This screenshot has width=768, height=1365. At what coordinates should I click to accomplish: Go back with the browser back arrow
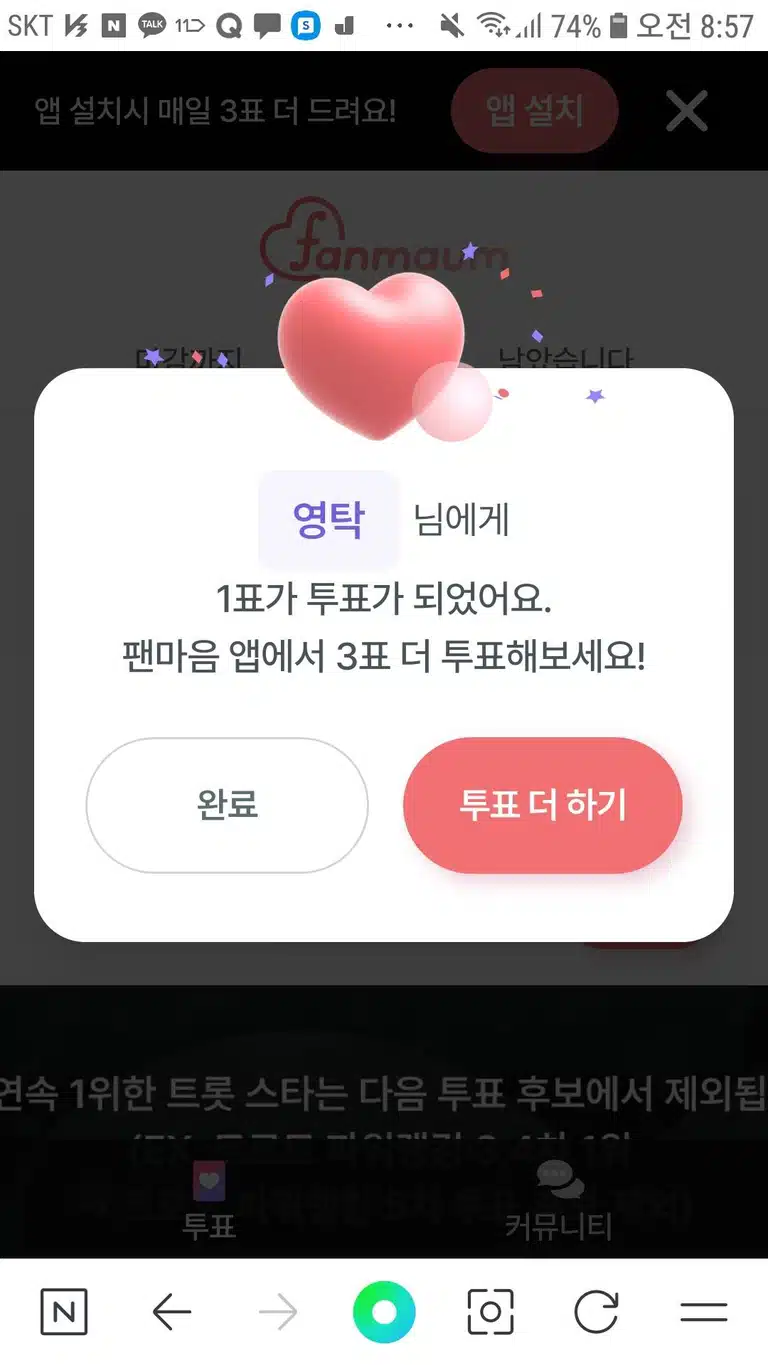click(x=171, y=1312)
